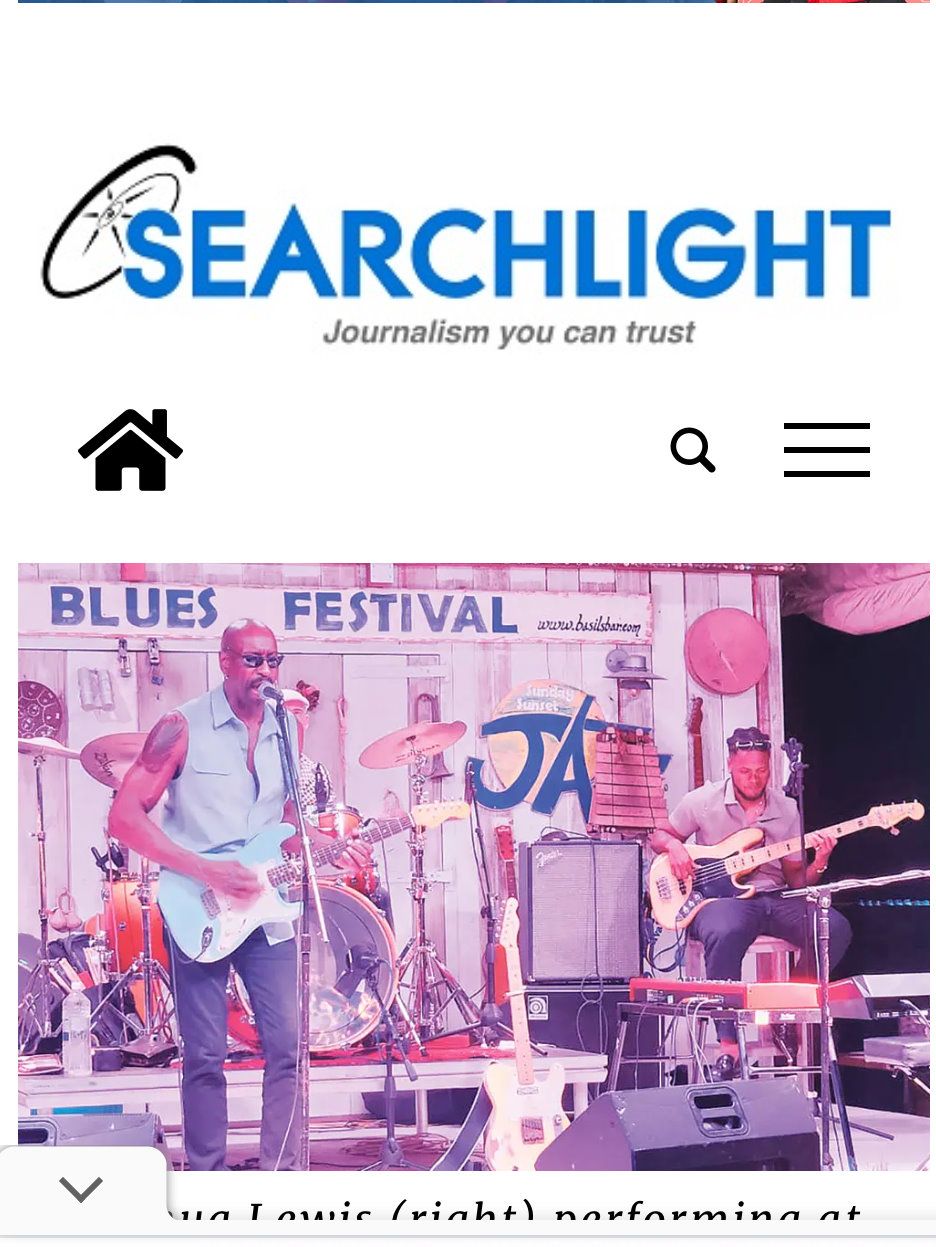Open the site search

(x=692, y=450)
